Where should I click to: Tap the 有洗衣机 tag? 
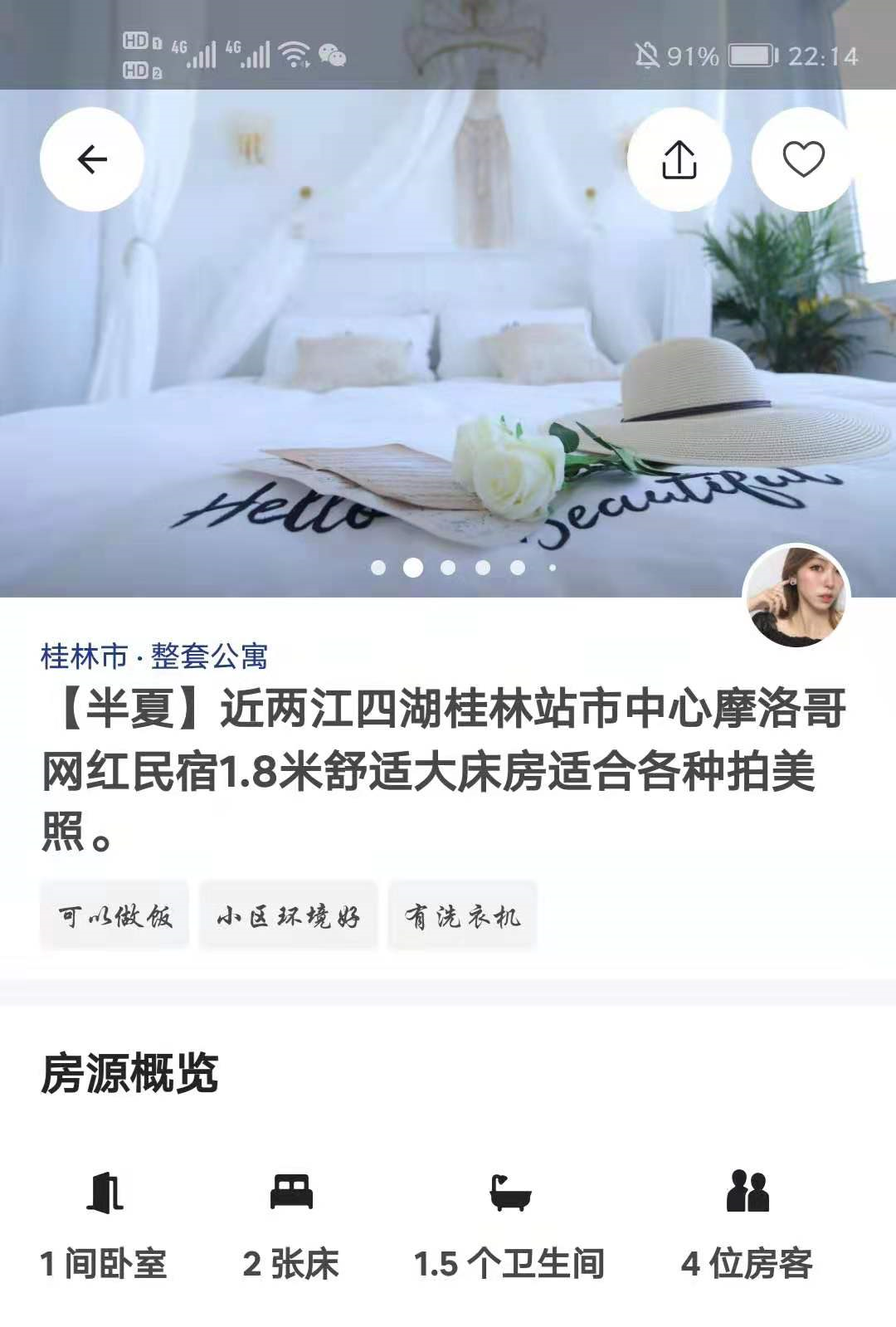click(462, 916)
